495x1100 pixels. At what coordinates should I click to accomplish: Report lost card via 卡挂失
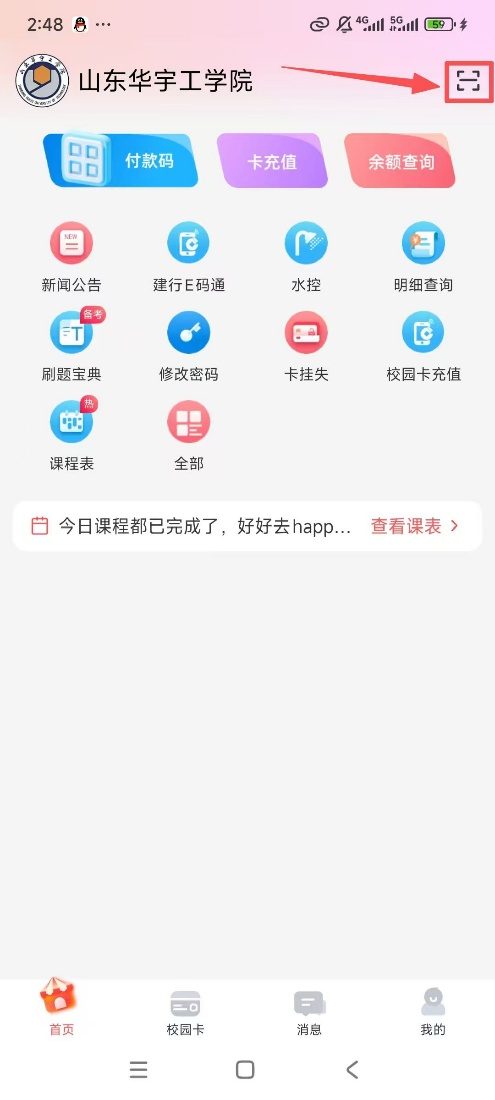(306, 347)
